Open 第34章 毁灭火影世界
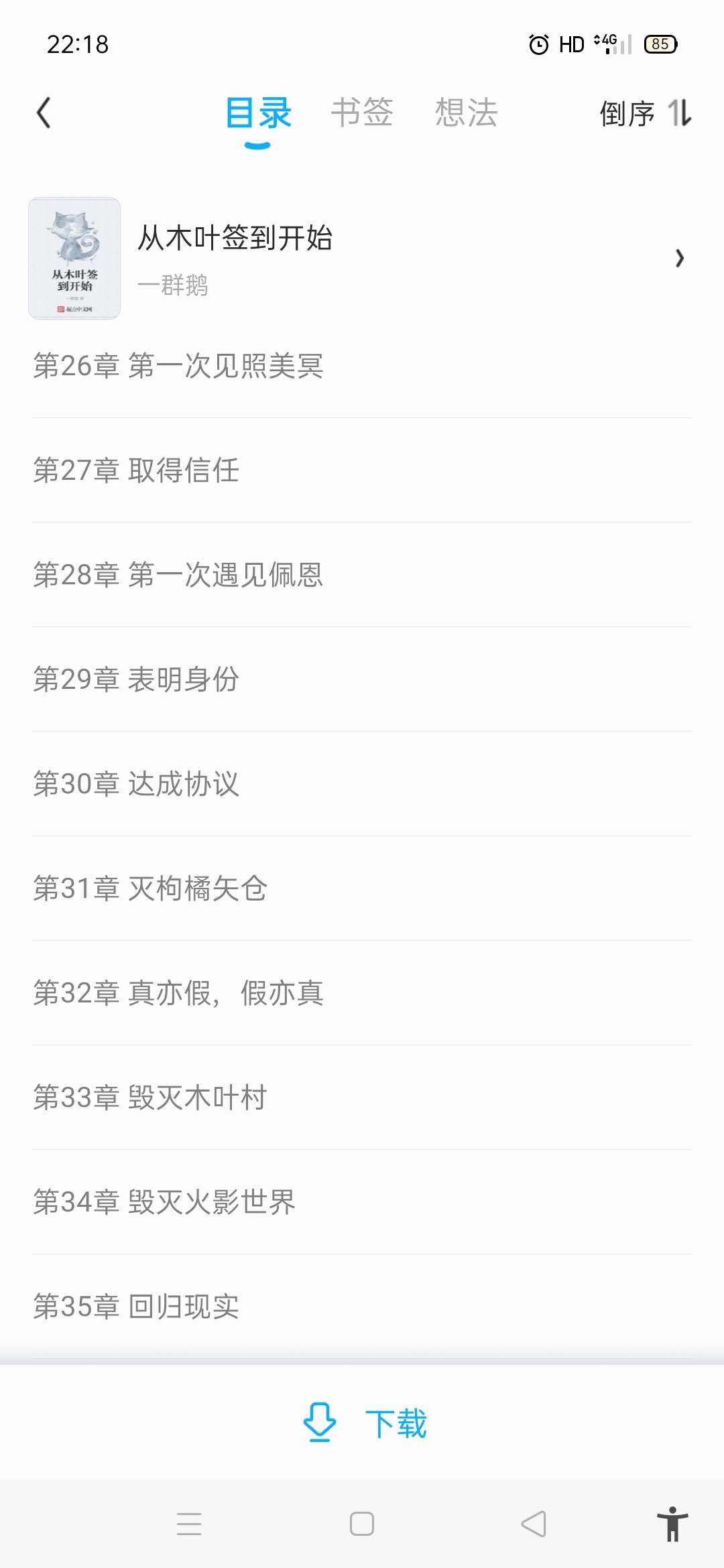724x1568 pixels. [362, 1202]
